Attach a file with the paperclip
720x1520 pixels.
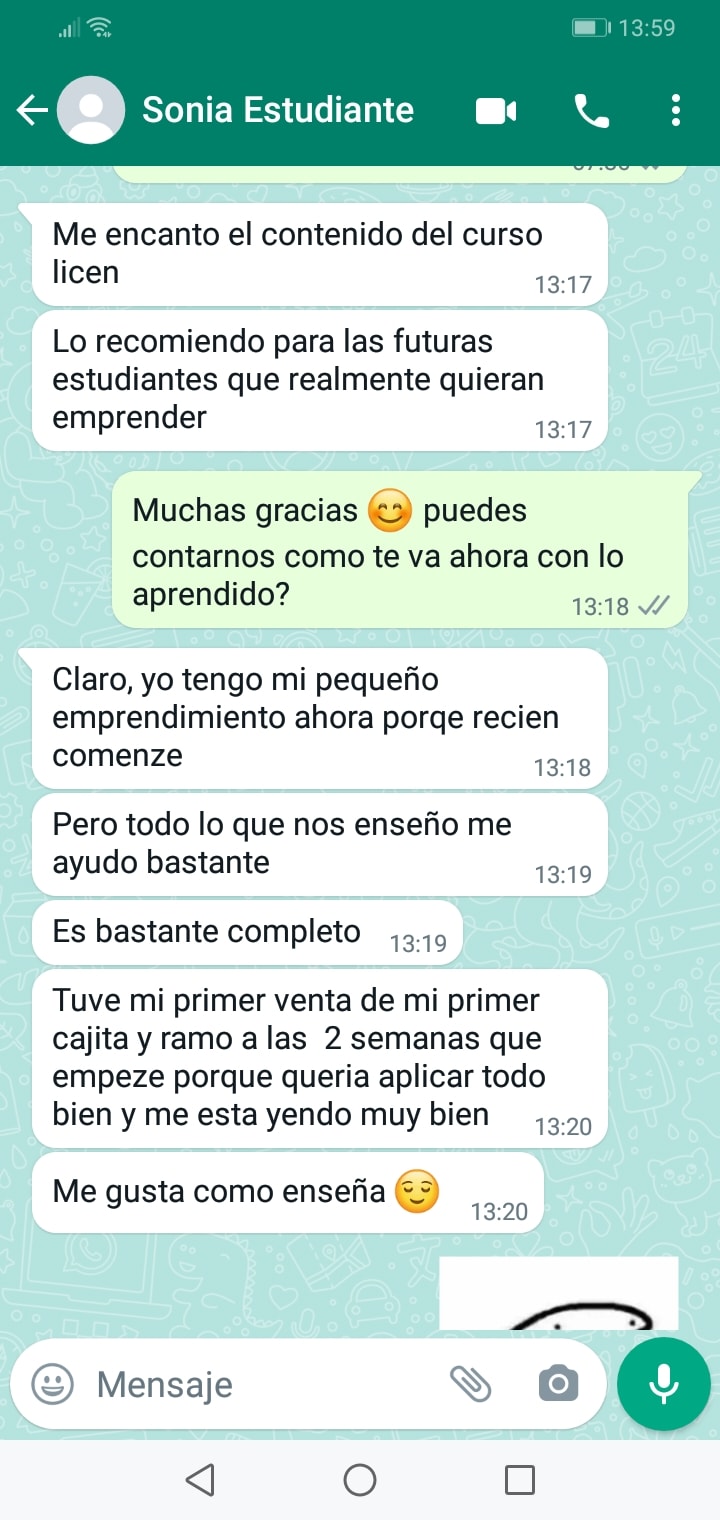pyautogui.click(x=470, y=1384)
